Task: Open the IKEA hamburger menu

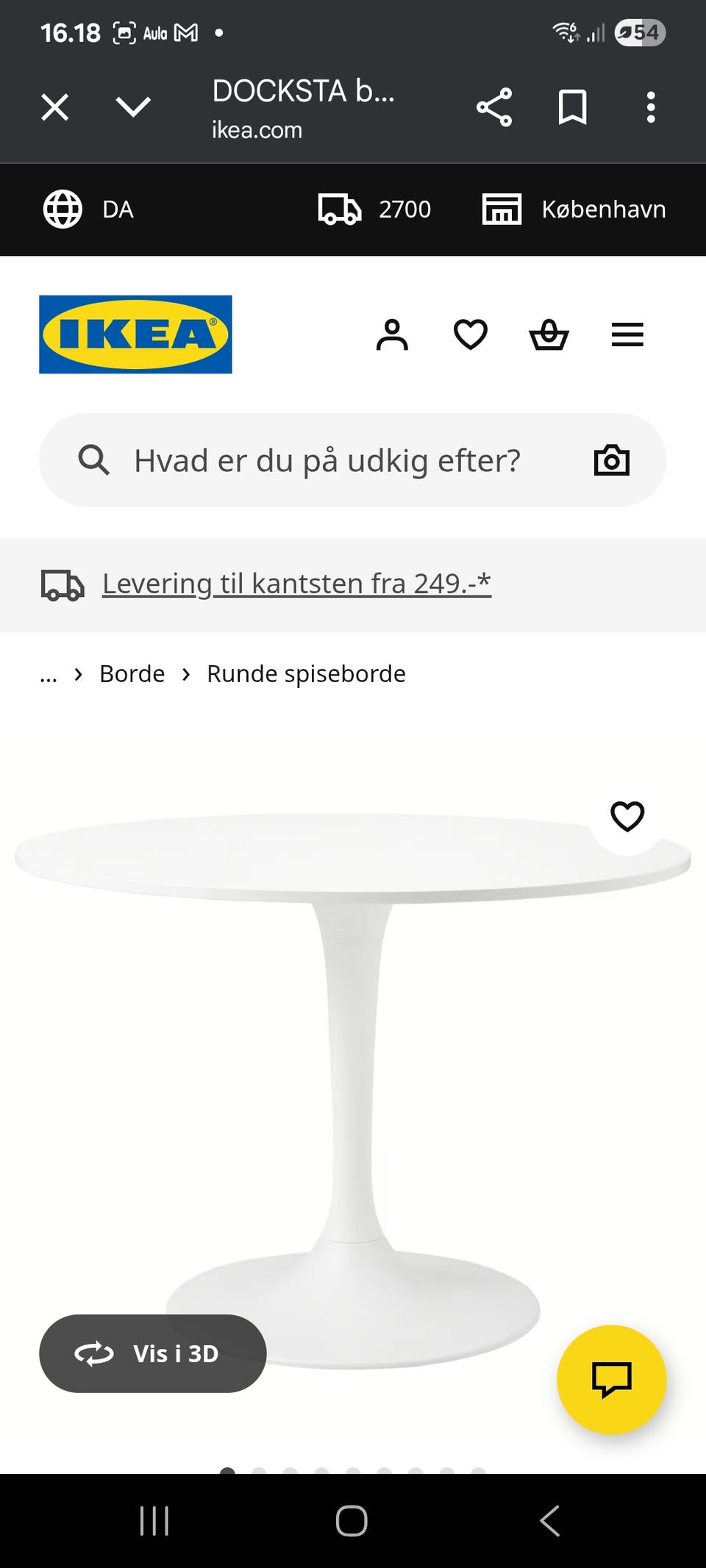Action: click(x=627, y=335)
